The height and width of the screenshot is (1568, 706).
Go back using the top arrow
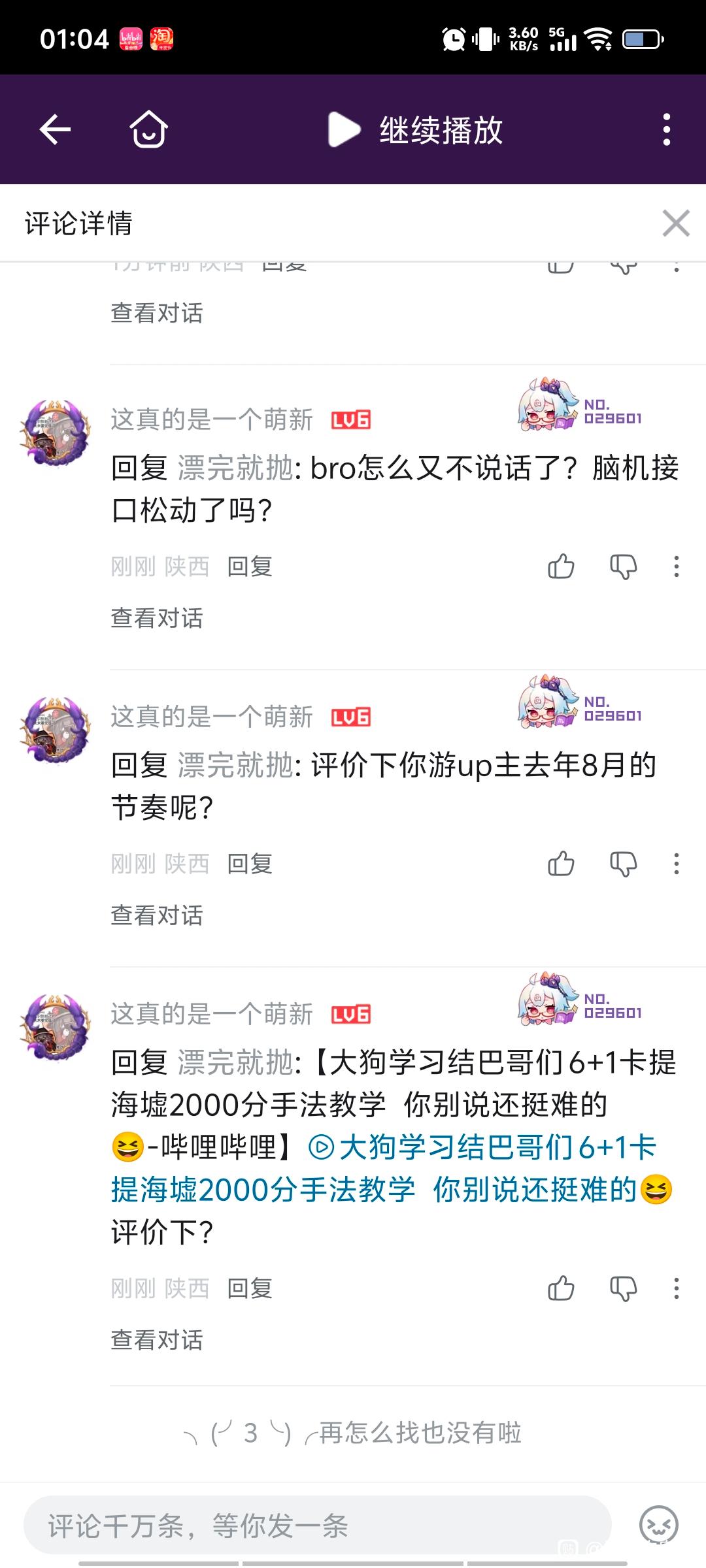(x=56, y=129)
